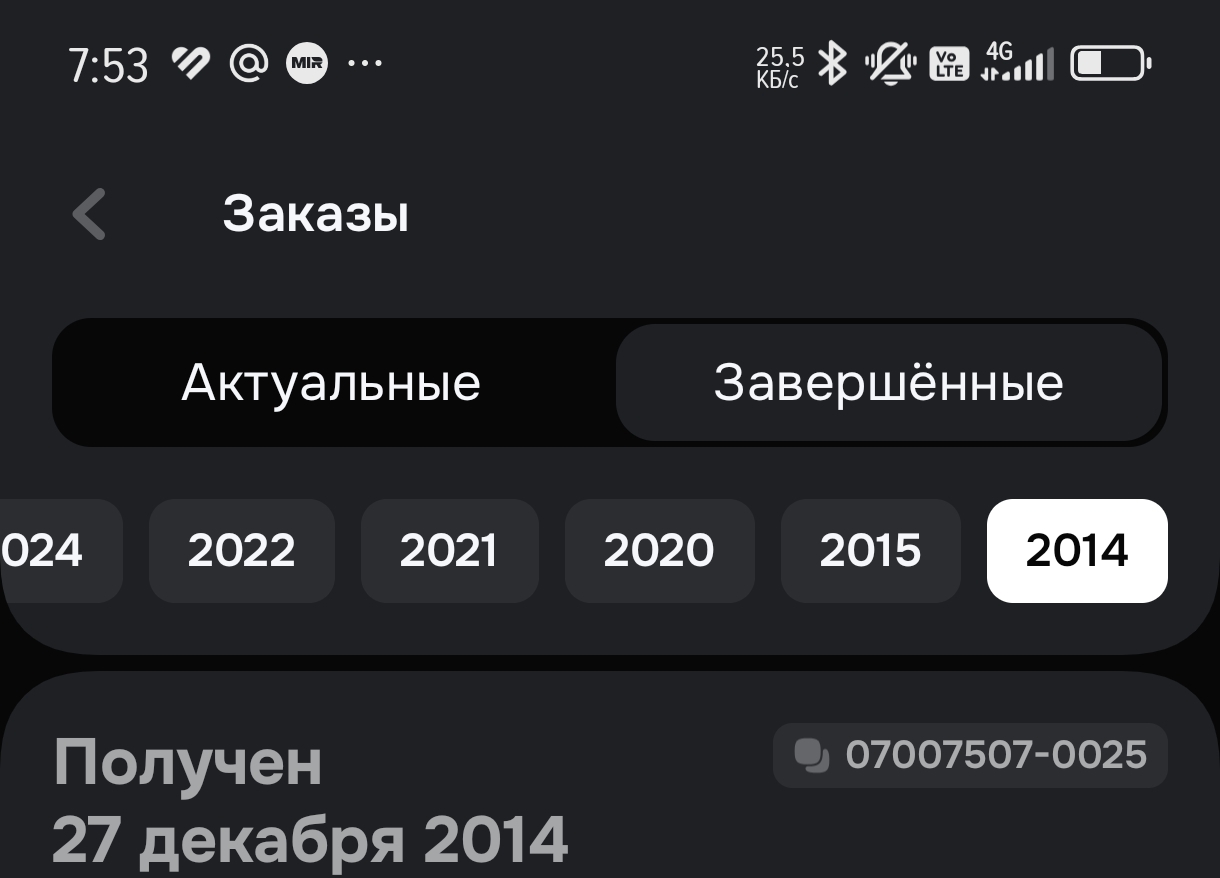Image resolution: width=1220 pixels, height=878 pixels.
Task: Open the order received 27 декабря 2014
Action: [310, 800]
